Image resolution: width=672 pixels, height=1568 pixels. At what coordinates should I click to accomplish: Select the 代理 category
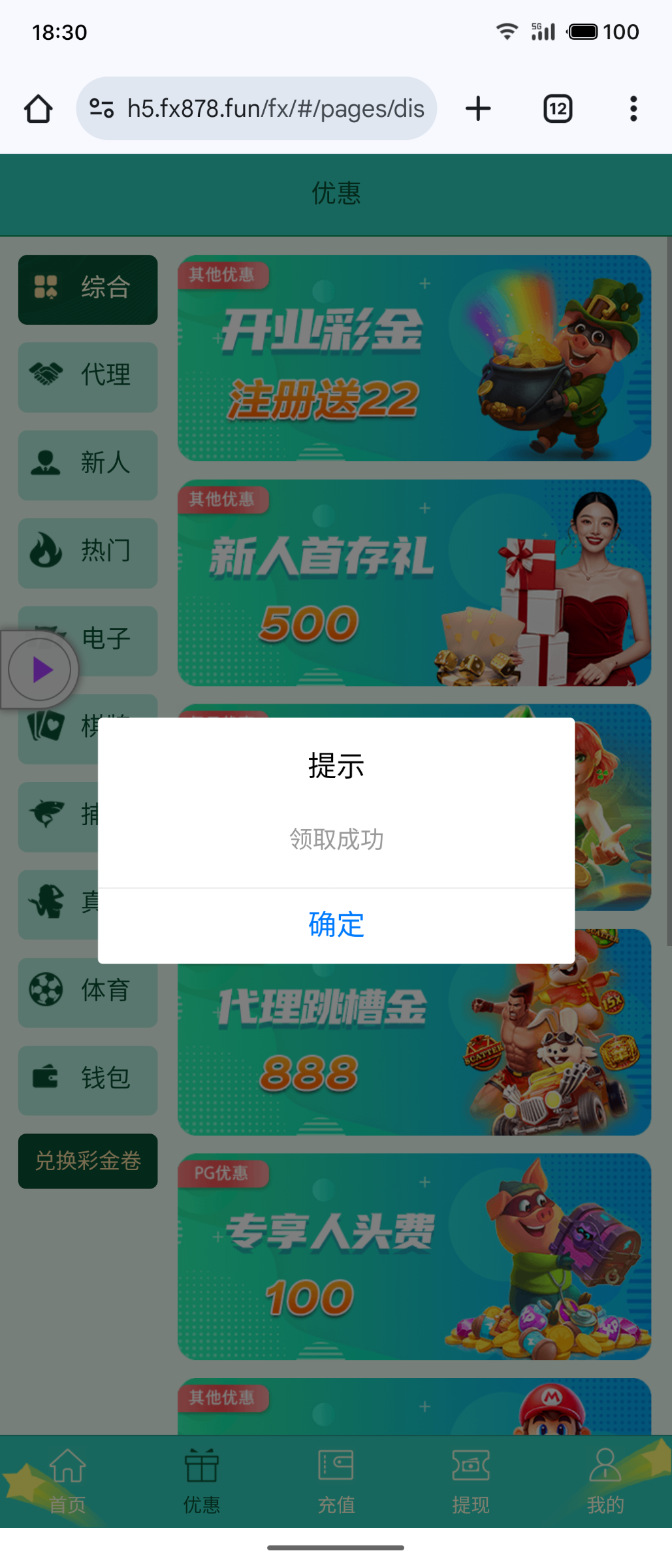(x=88, y=377)
